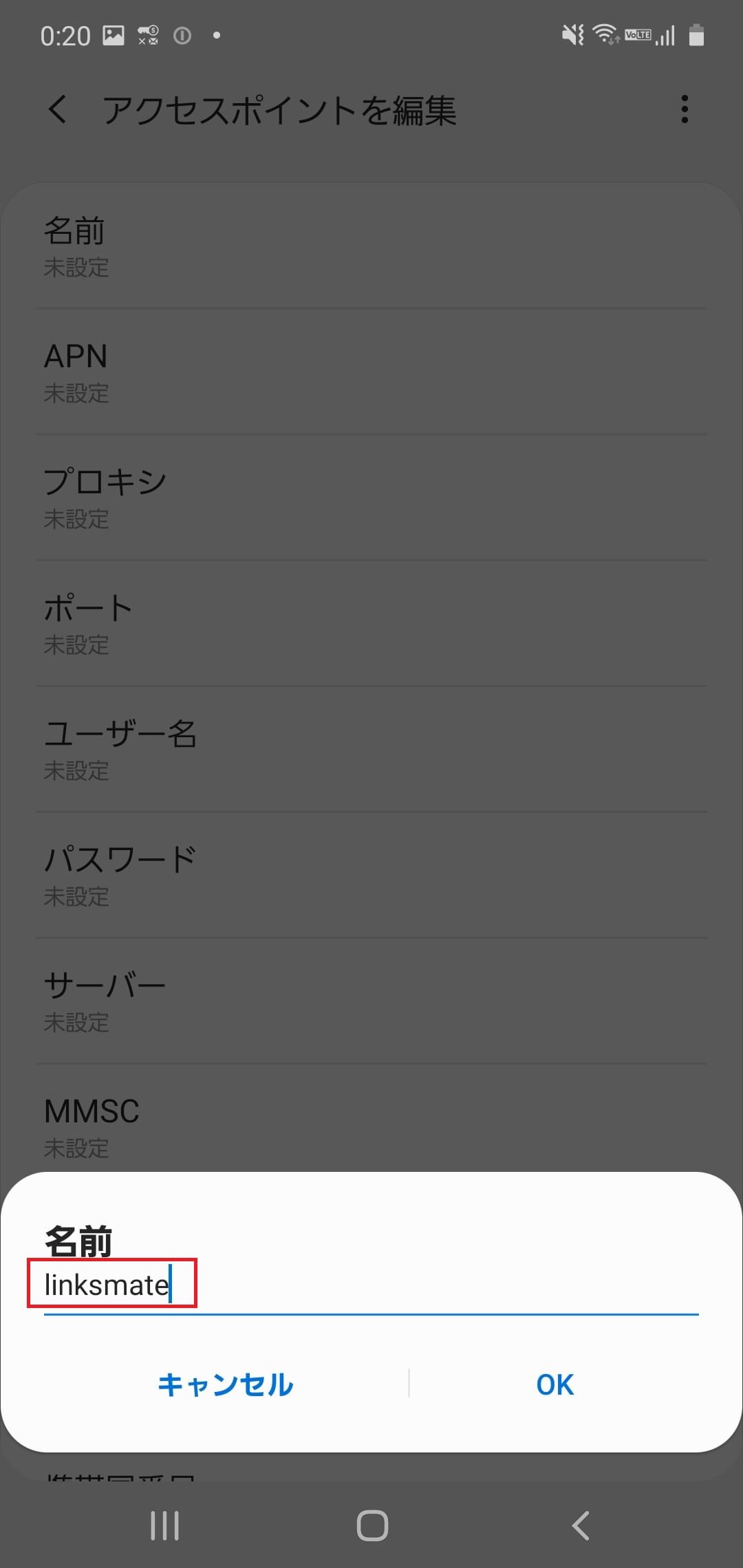Screen dimensions: 743x1568
Task: Open the MMSC setting entry
Action: [371, 1126]
